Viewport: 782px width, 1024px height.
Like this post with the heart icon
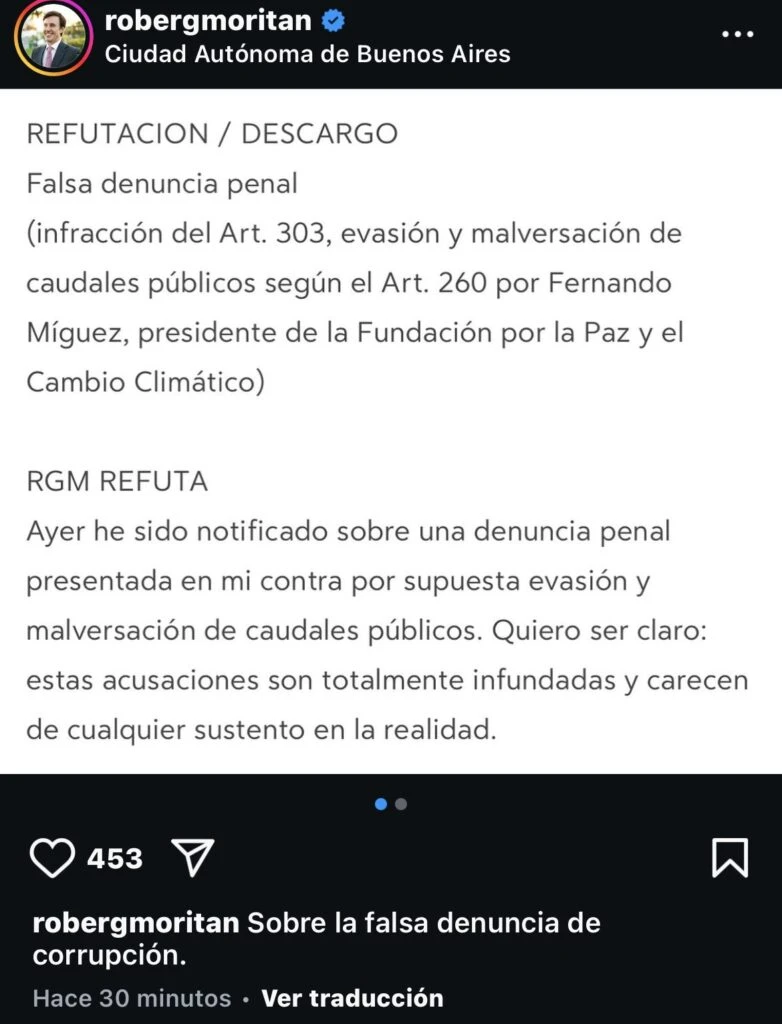coord(52,858)
